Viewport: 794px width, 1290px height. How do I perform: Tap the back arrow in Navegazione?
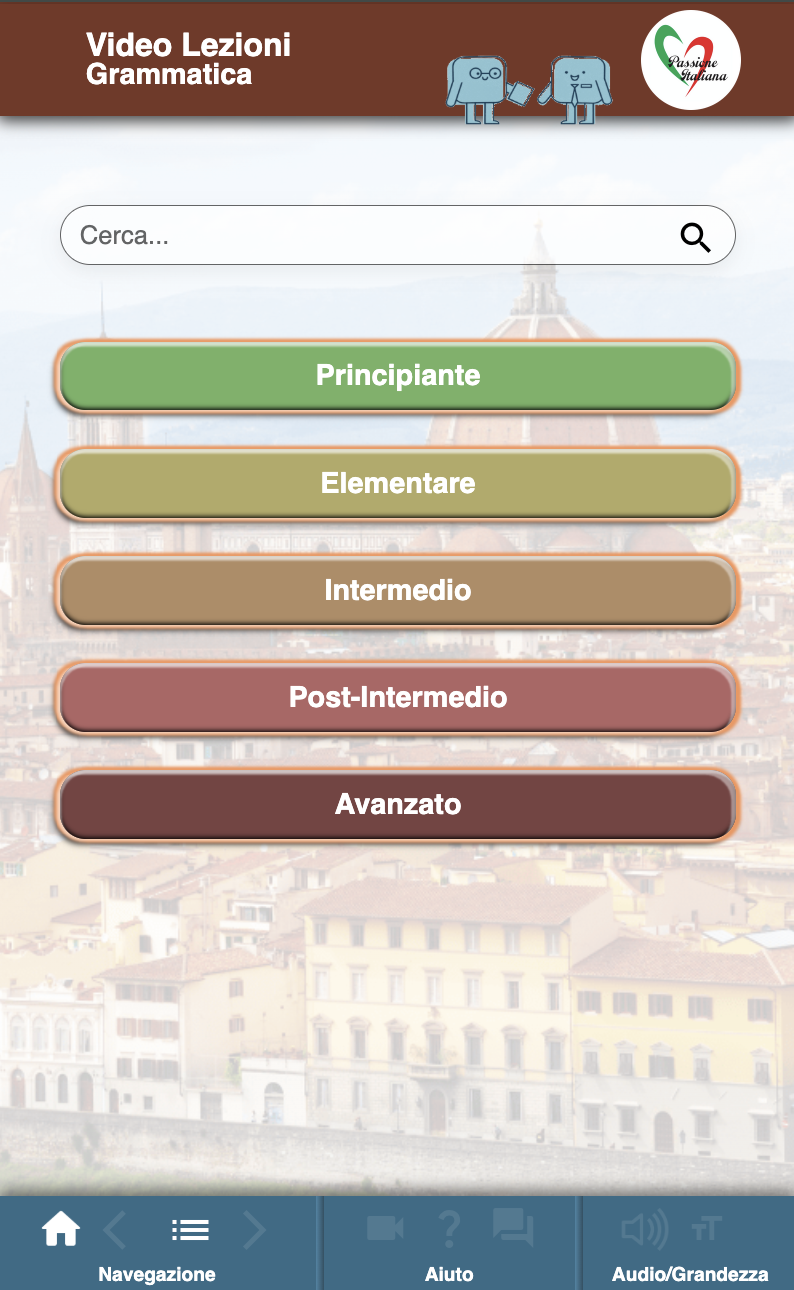pyautogui.click(x=115, y=1230)
